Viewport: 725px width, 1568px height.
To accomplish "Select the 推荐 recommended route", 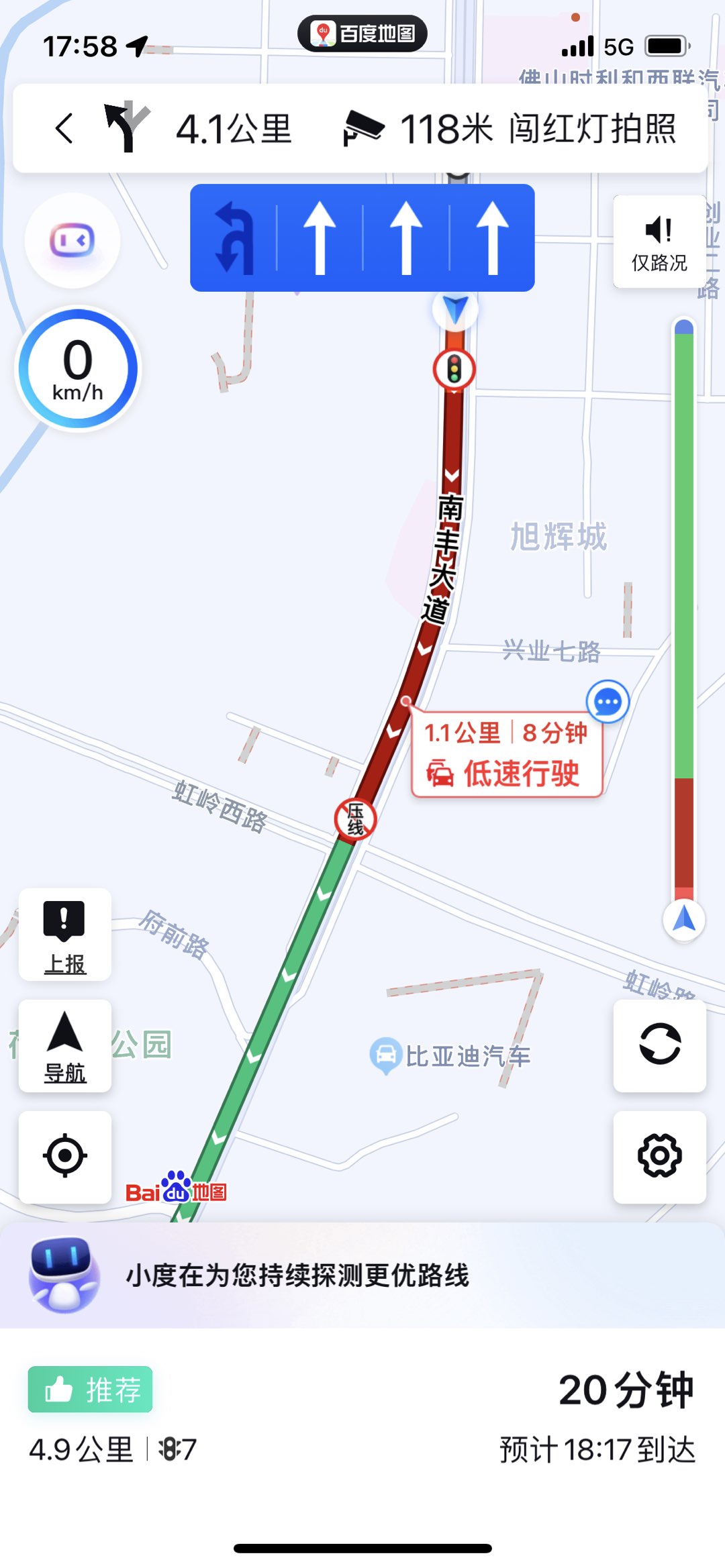I will click(x=91, y=1390).
